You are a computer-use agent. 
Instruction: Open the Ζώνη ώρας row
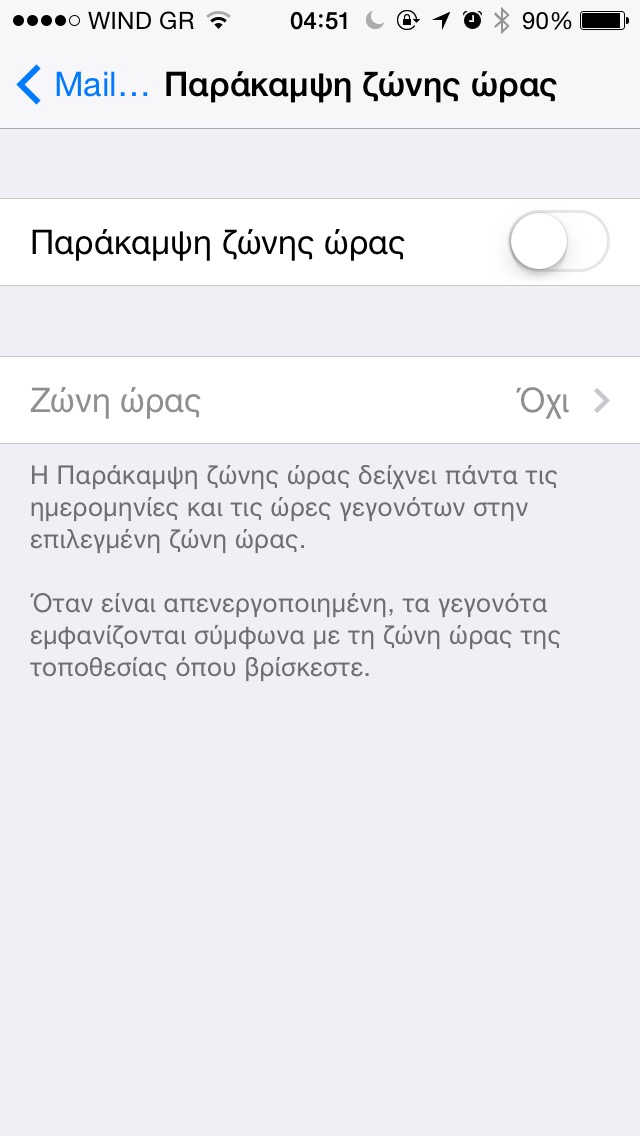[x=320, y=401]
